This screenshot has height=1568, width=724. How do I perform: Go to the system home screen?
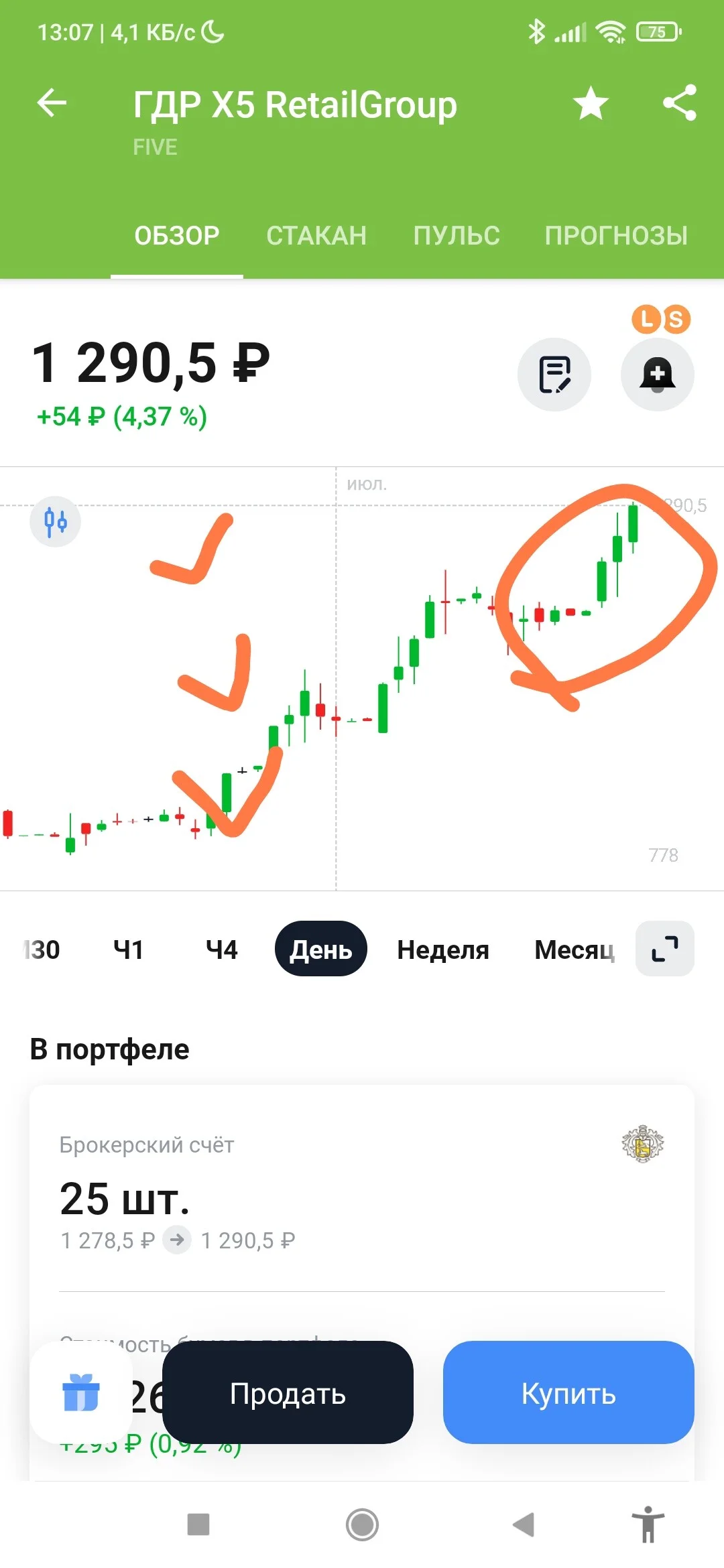pos(362,1524)
